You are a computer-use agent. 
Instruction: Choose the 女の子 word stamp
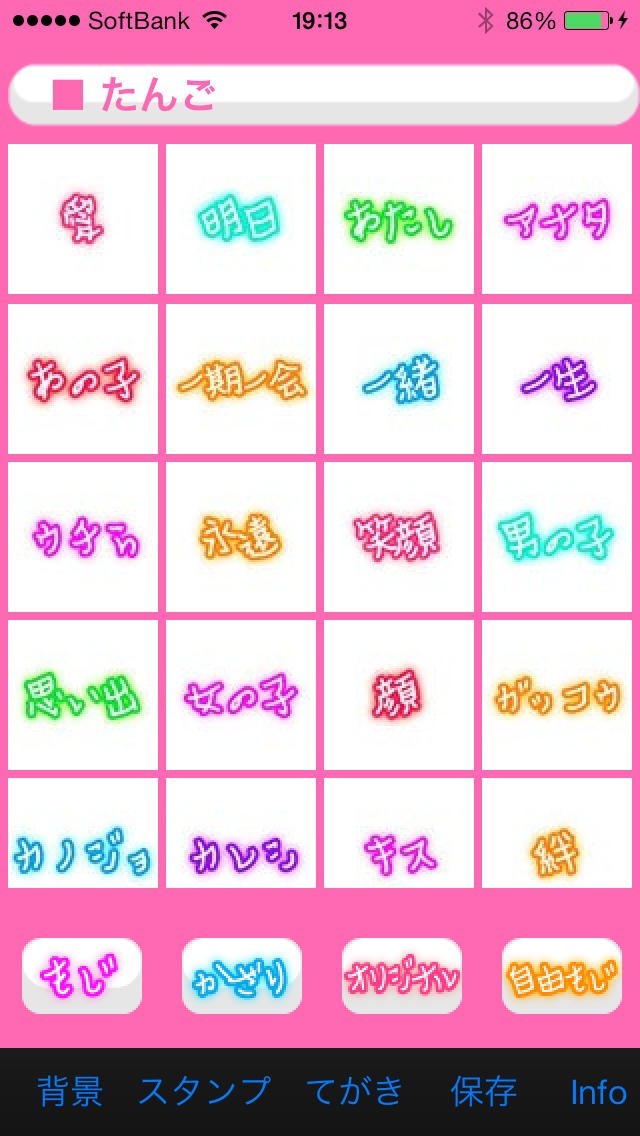(240, 694)
